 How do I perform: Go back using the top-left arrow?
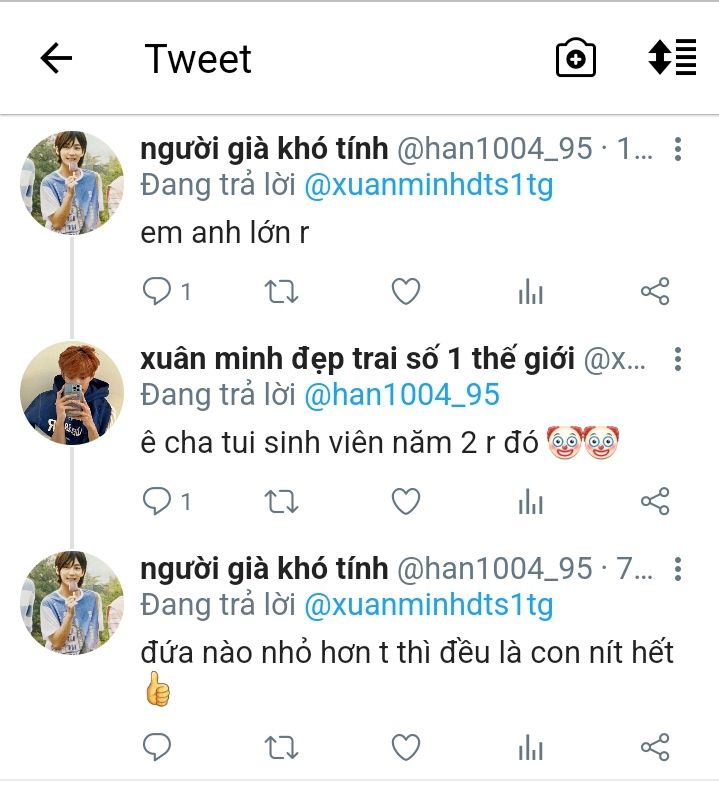[56, 59]
